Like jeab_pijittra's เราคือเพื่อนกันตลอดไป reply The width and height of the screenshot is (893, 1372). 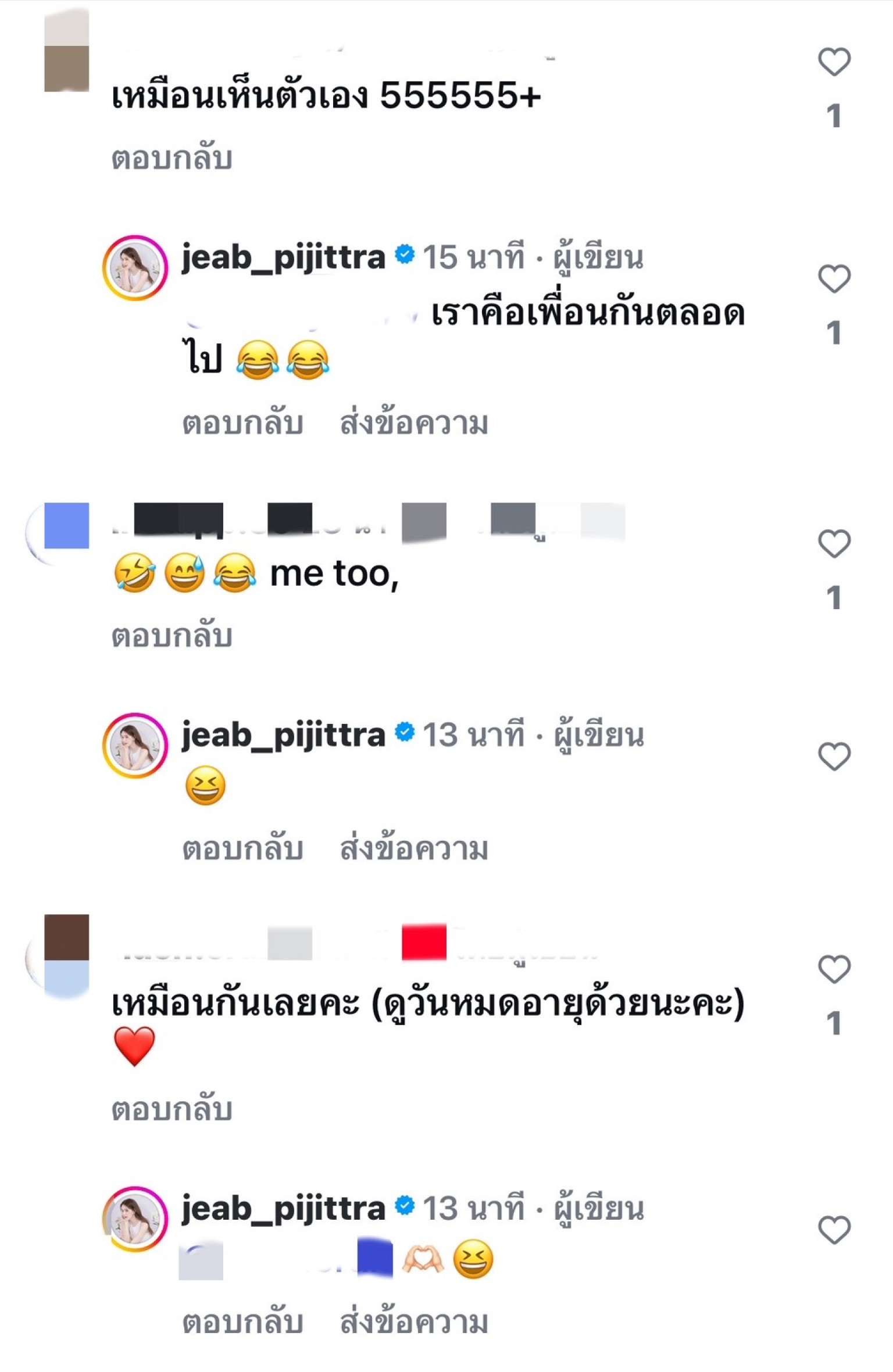(834, 278)
